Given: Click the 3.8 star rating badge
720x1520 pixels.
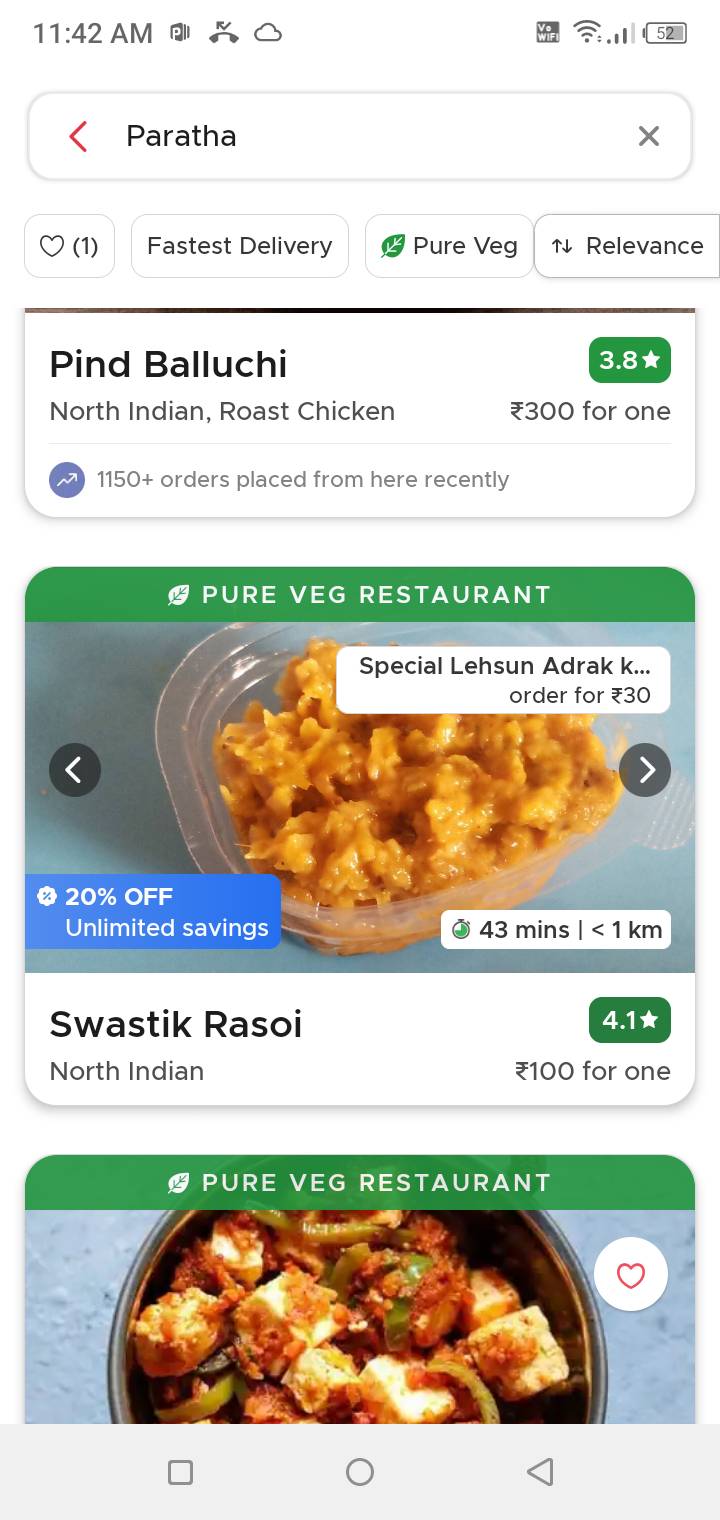Looking at the screenshot, I should coord(630,360).
